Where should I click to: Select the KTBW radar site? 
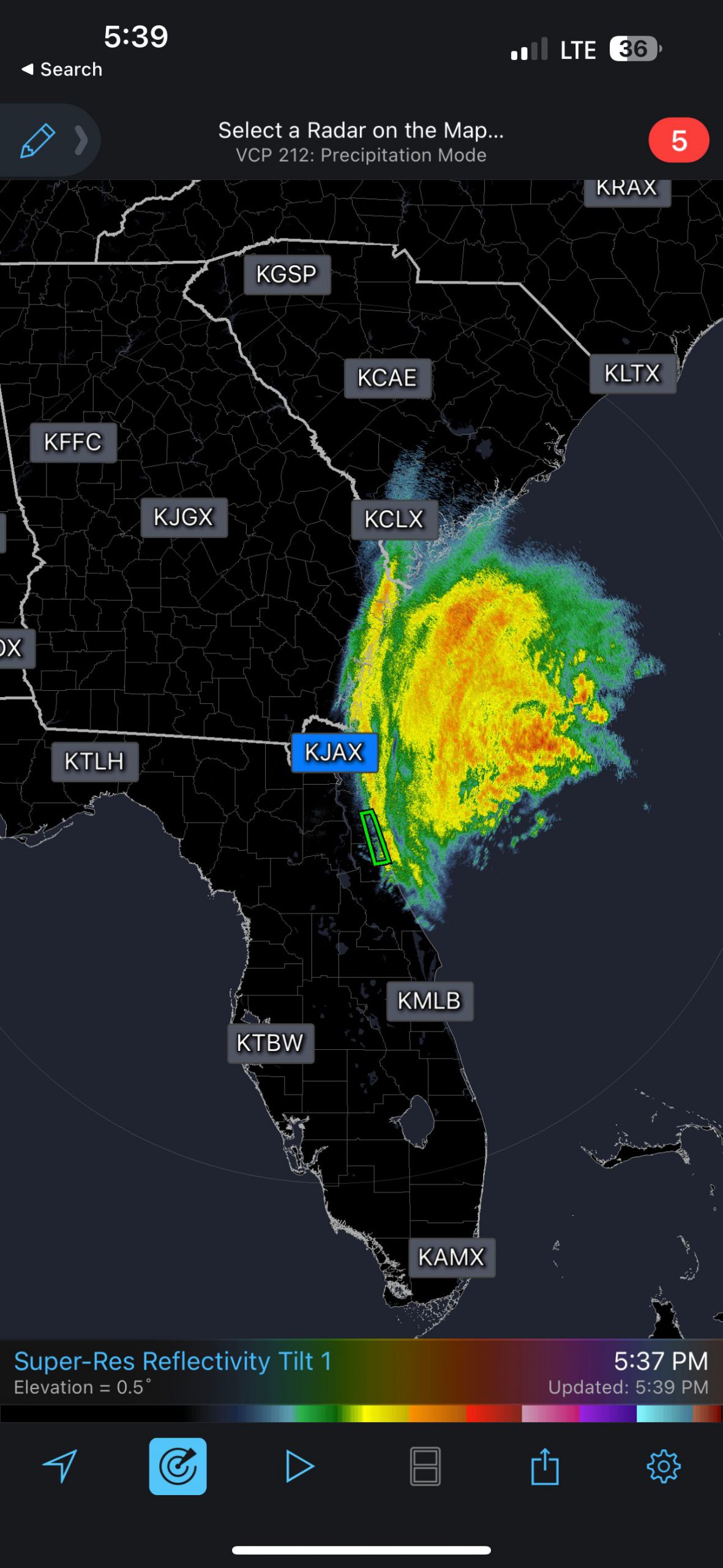pos(271,1043)
